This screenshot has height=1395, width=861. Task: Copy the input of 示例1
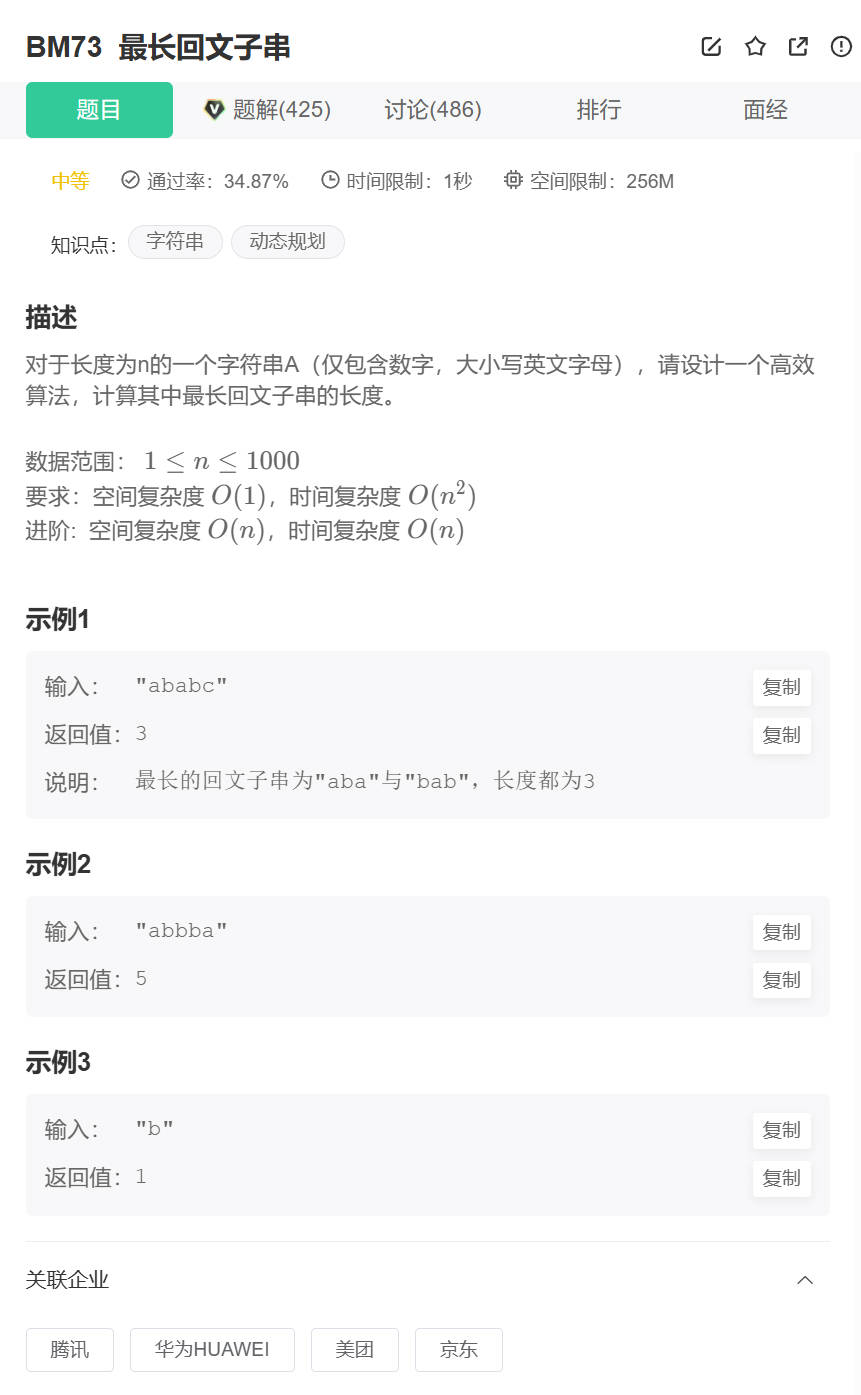pos(781,688)
